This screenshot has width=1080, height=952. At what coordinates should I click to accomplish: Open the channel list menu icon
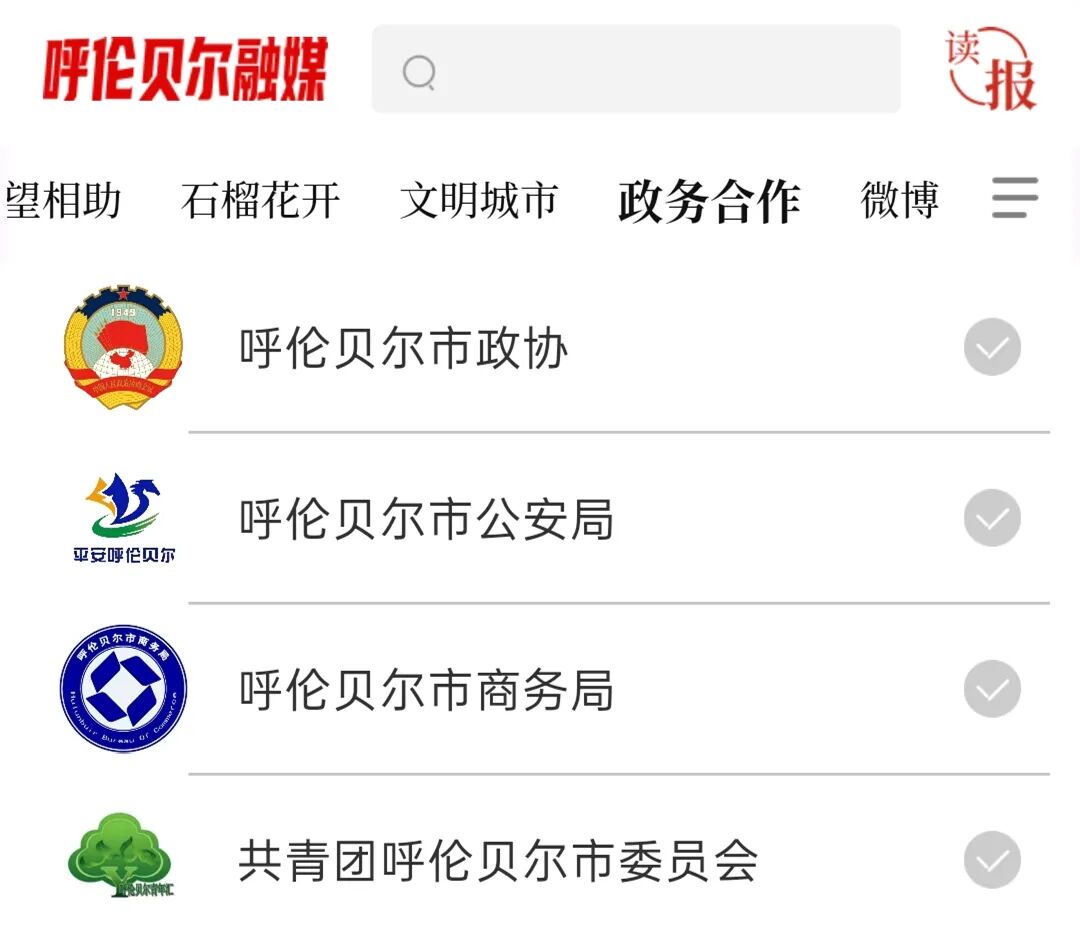pos(1015,198)
